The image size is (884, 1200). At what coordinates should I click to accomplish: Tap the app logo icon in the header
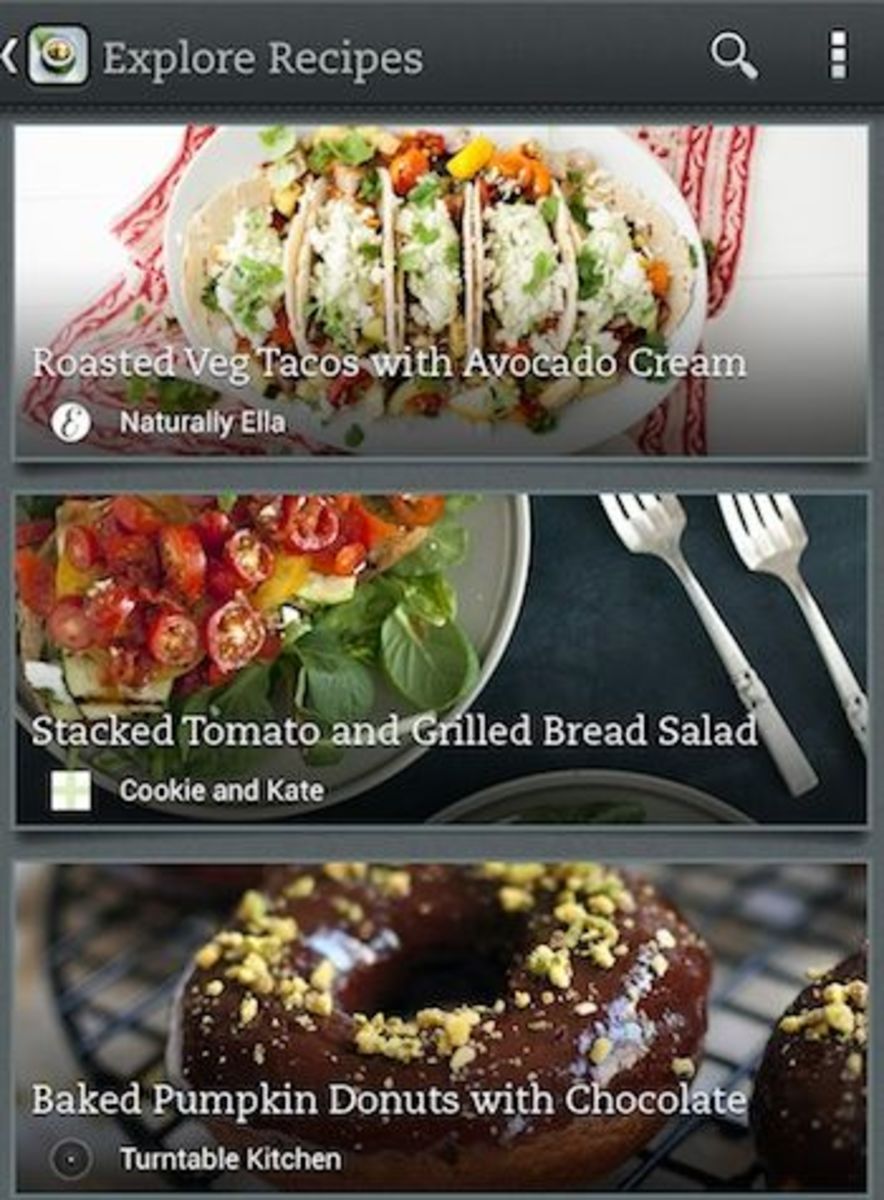pos(56,58)
